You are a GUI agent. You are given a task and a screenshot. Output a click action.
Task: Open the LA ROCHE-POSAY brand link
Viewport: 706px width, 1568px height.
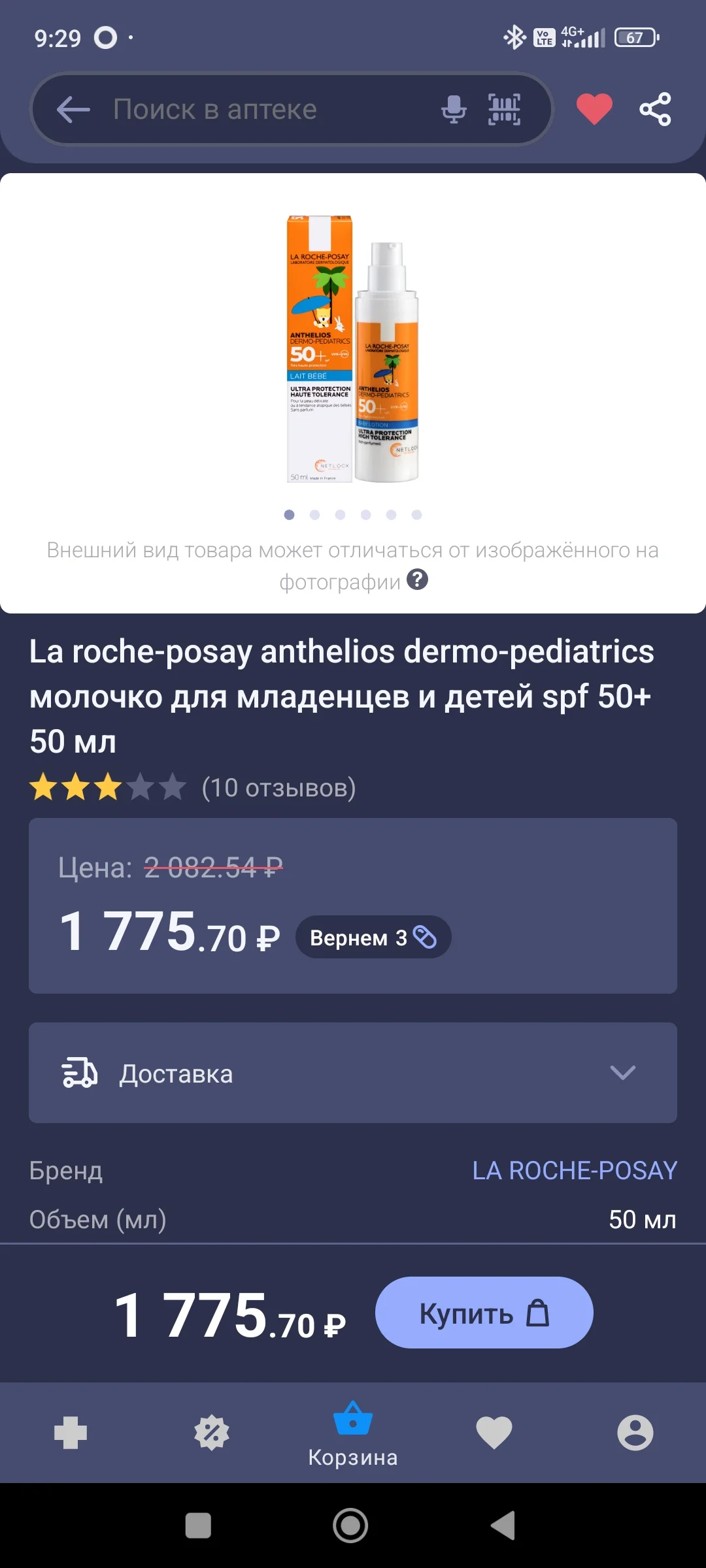[574, 1170]
